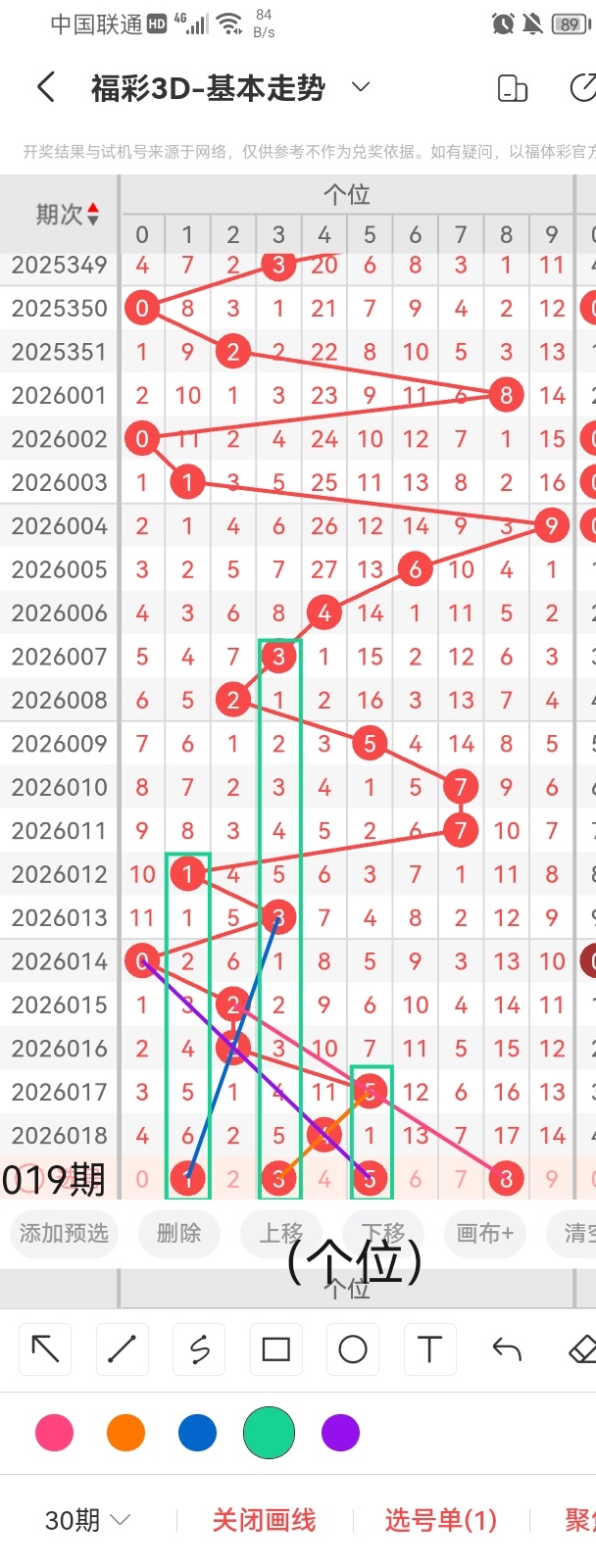Tap the 画布+ button
Screen dimensions: 596x1568
(x=484, y=1233)
